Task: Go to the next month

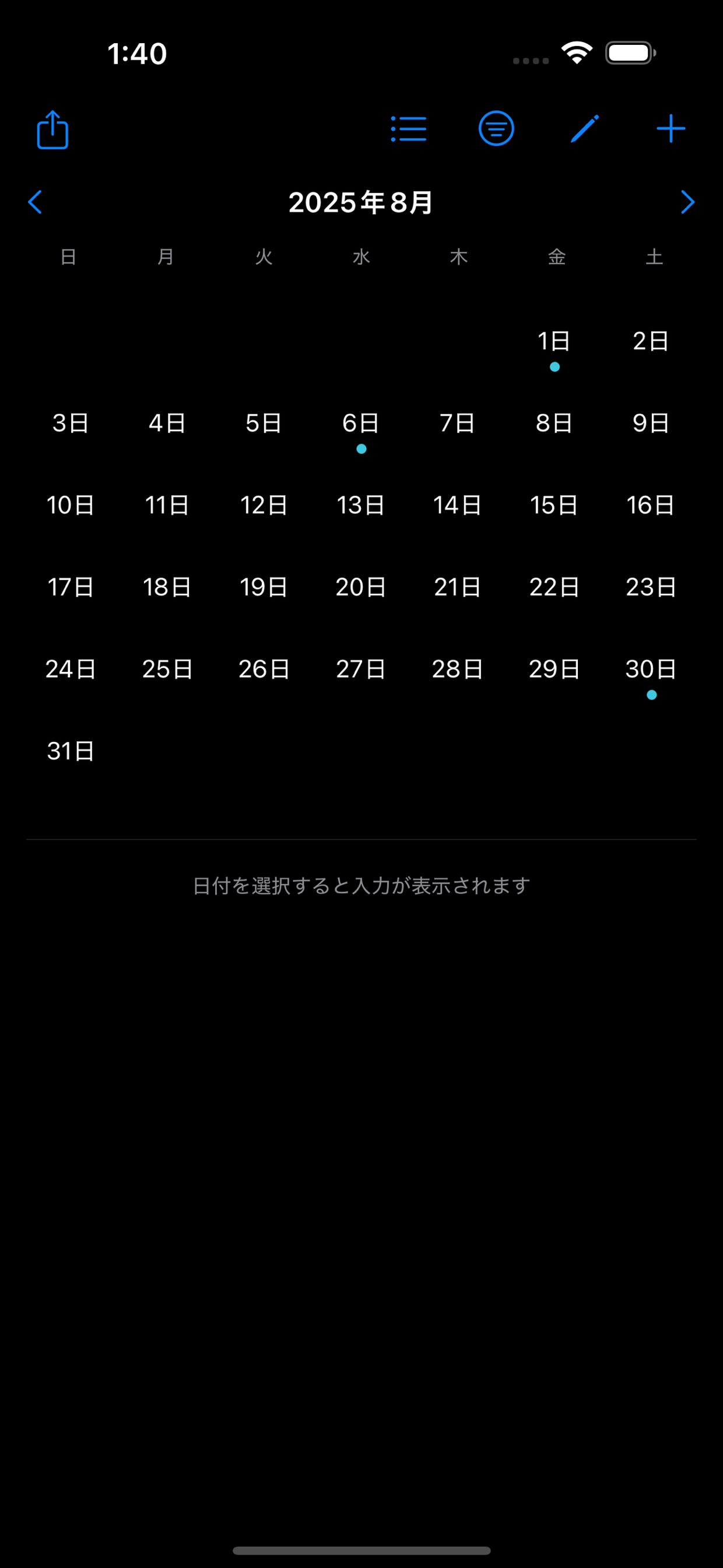Action: [x=687, y=202]
